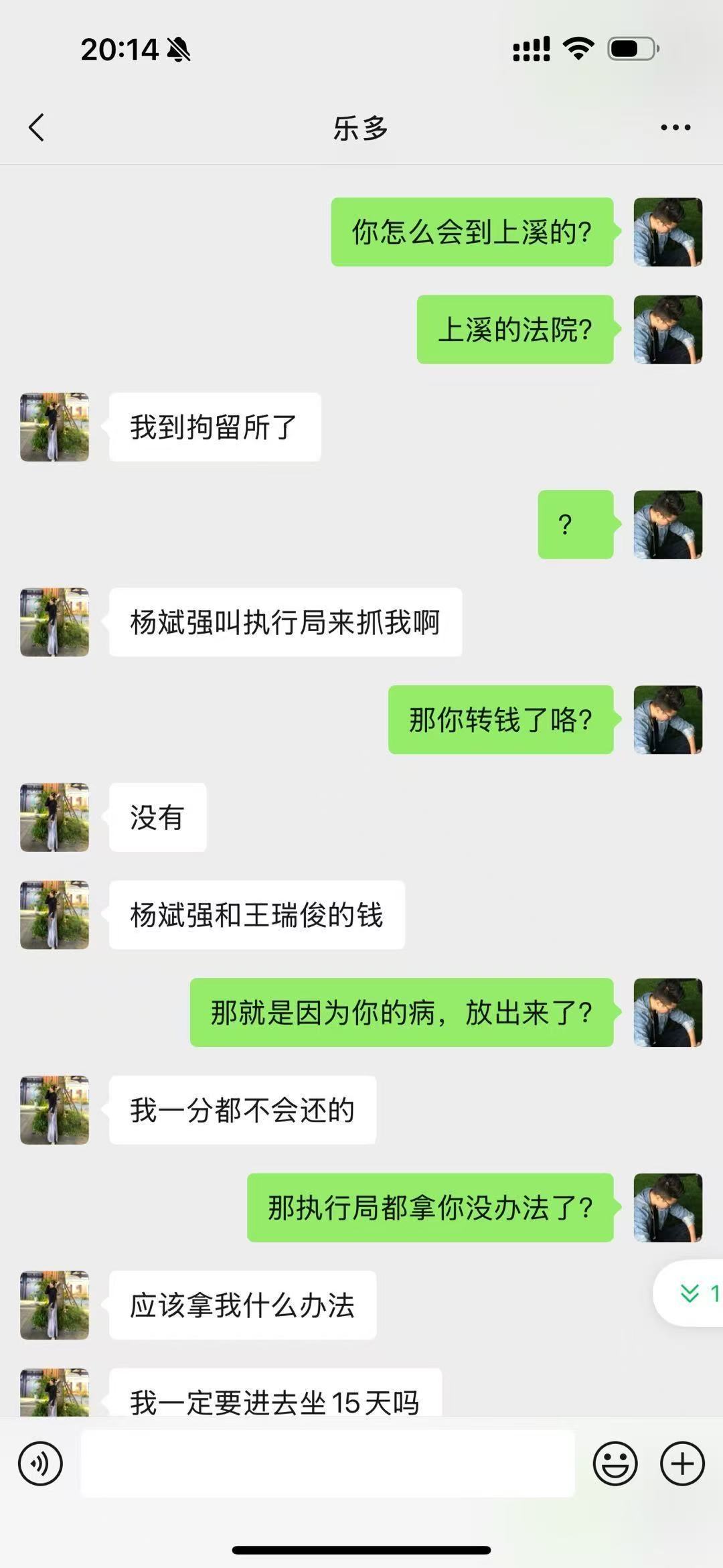This screenshot has height=1568, width=723.
Task: Open the plus attachments menu
Action: (682, 1464)
